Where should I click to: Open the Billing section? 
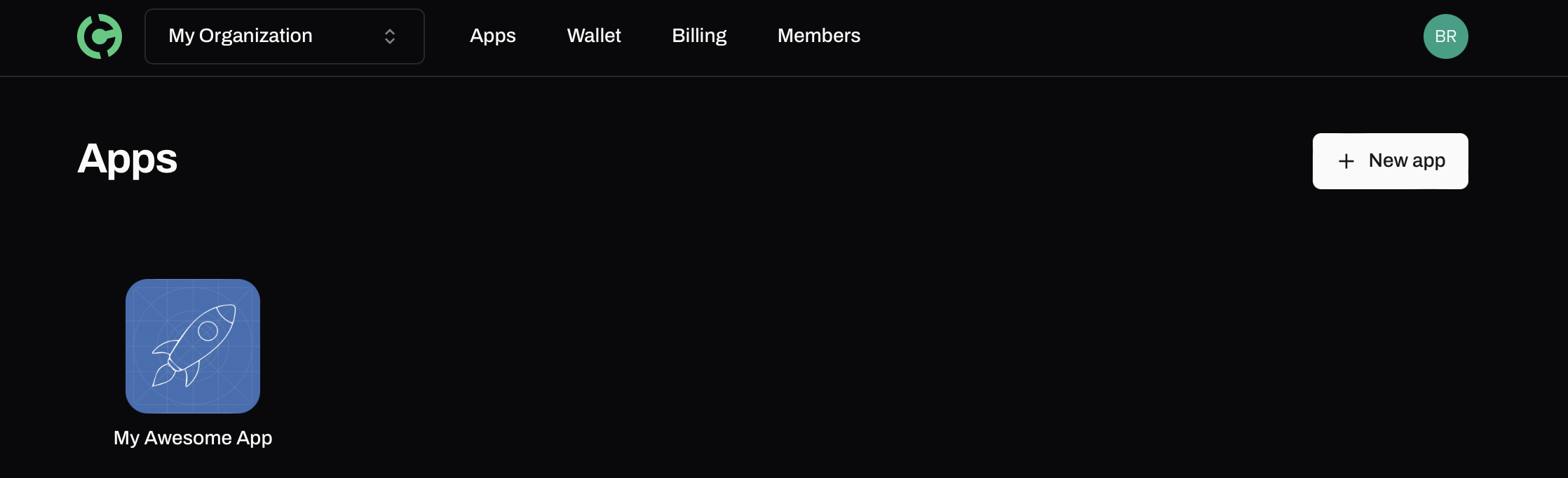698,36
